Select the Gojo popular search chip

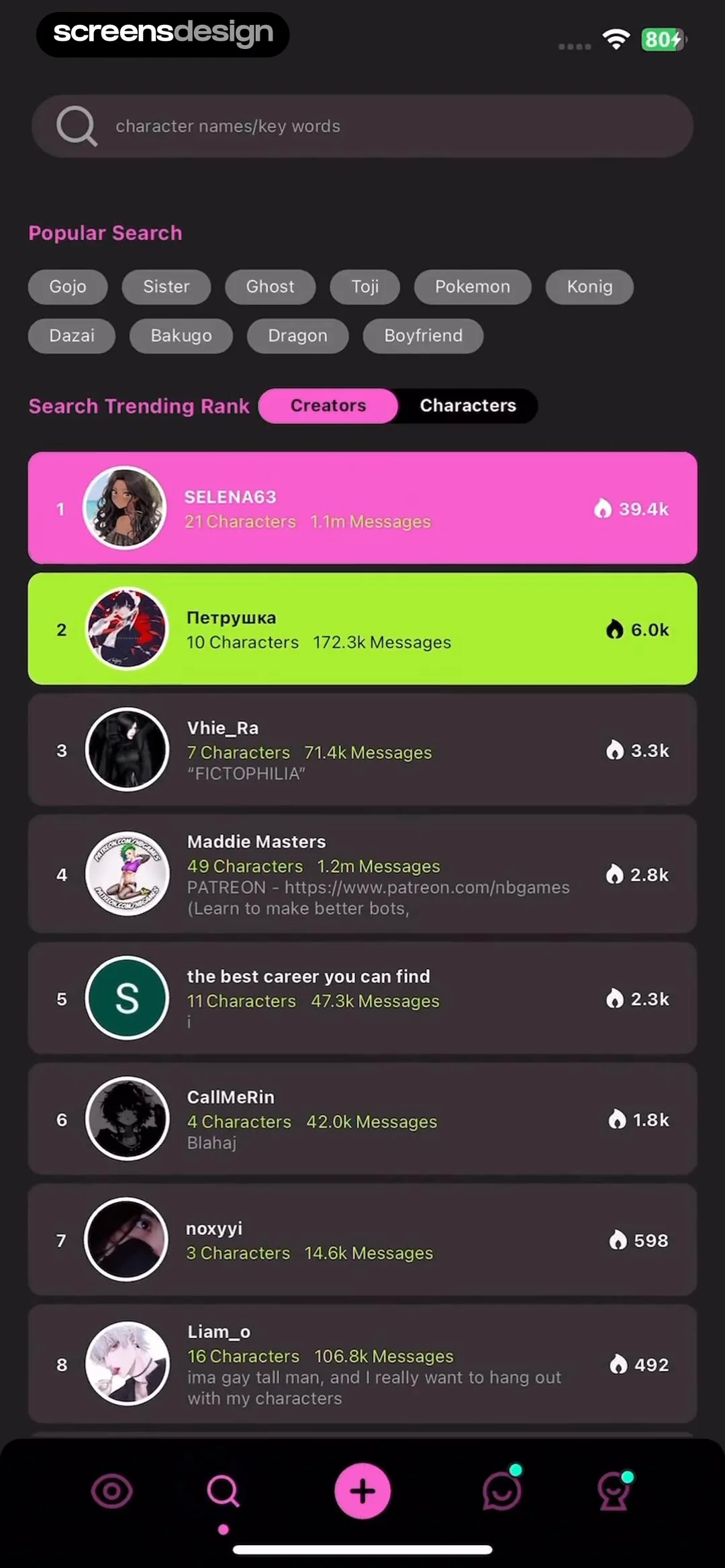68,287
